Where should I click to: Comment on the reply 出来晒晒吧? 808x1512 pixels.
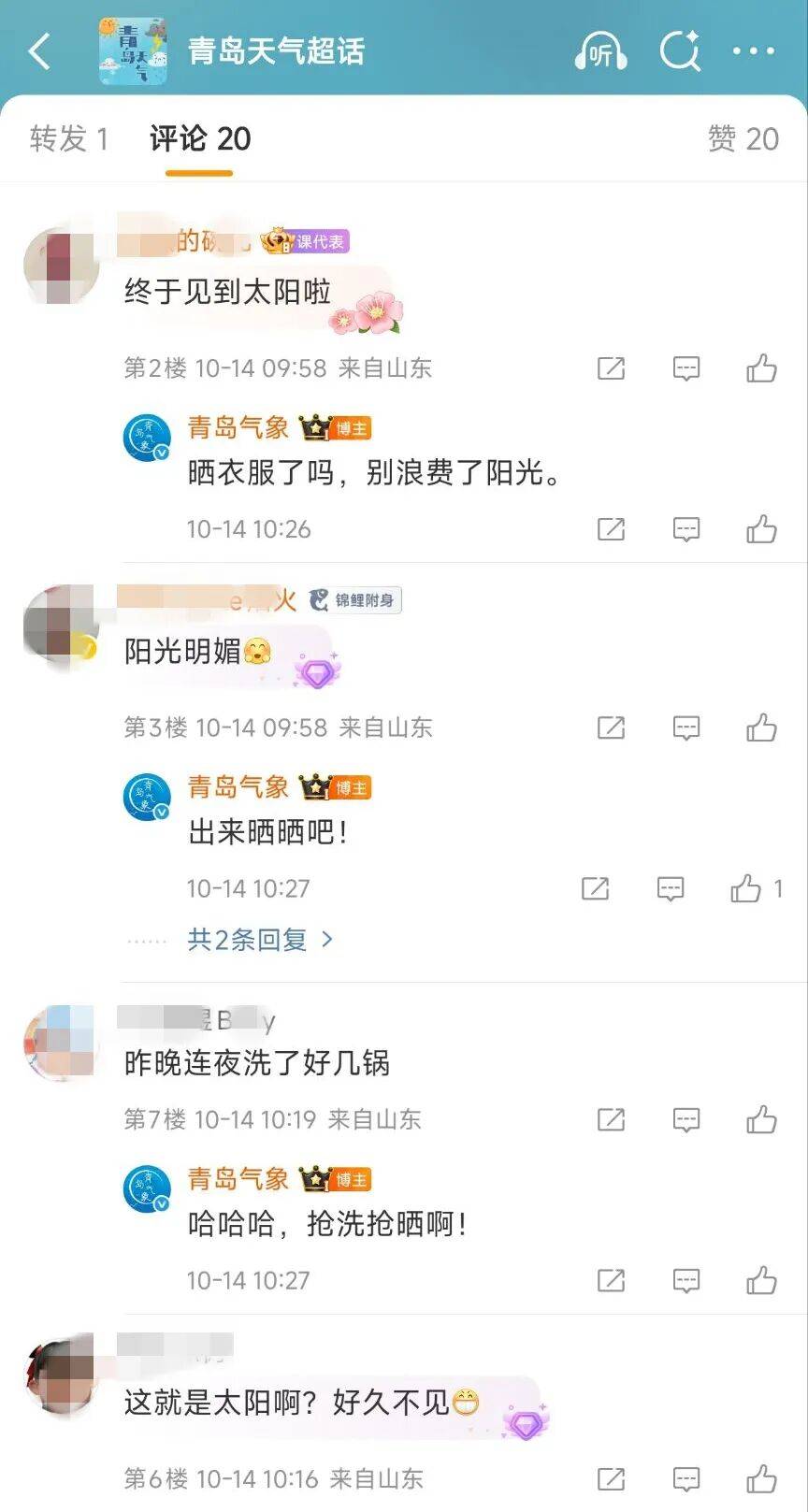click(671, 888)
